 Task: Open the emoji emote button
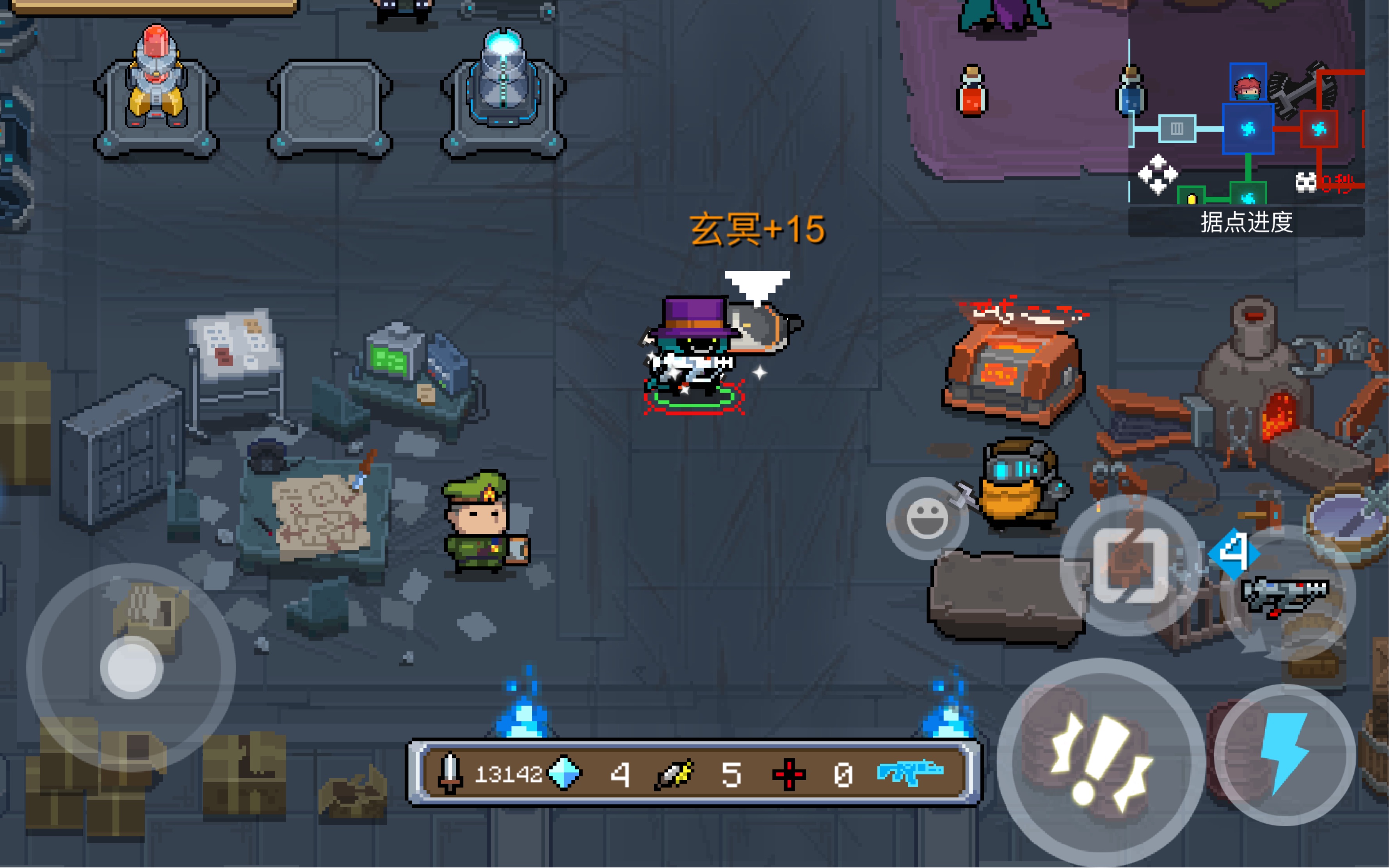tap(927, 518)
